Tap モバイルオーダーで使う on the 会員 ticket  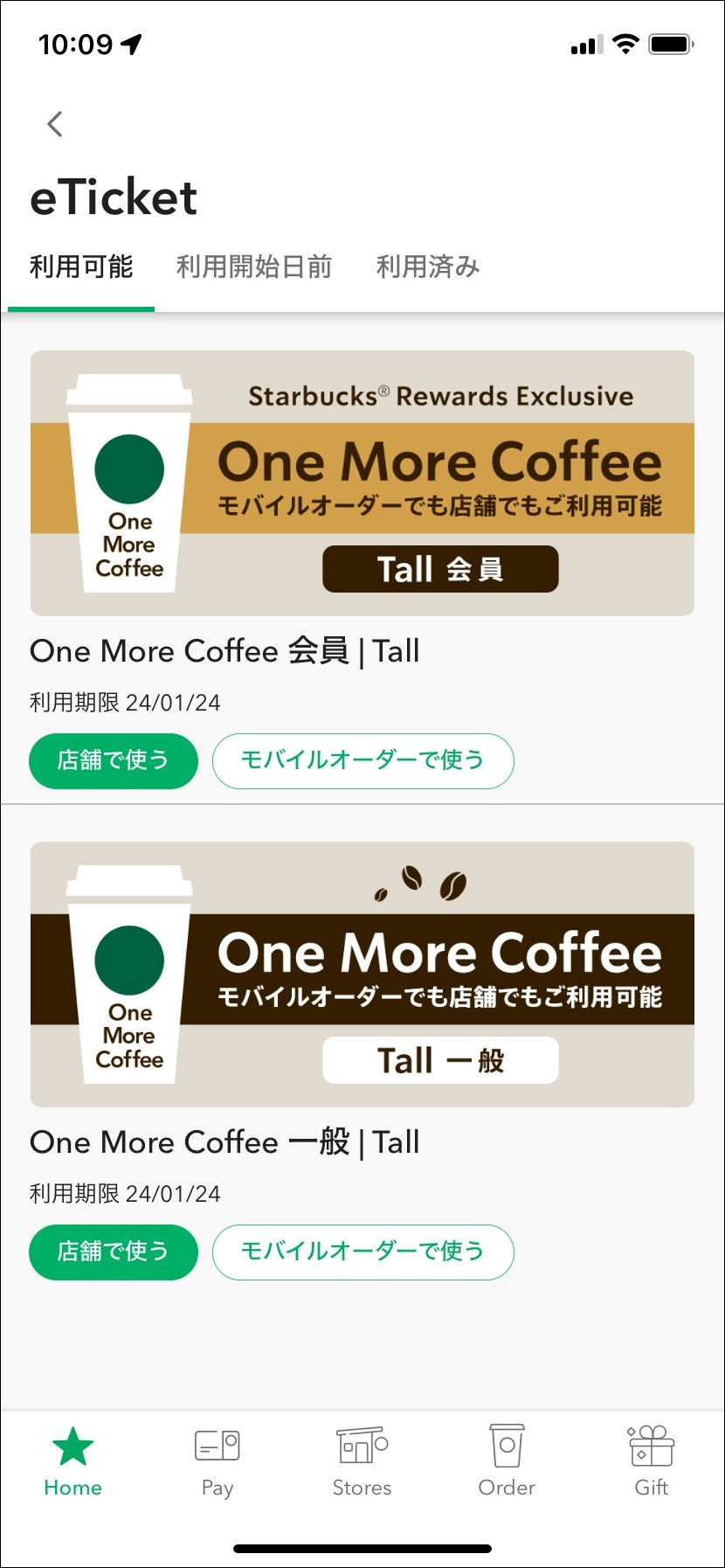point(362,760)
